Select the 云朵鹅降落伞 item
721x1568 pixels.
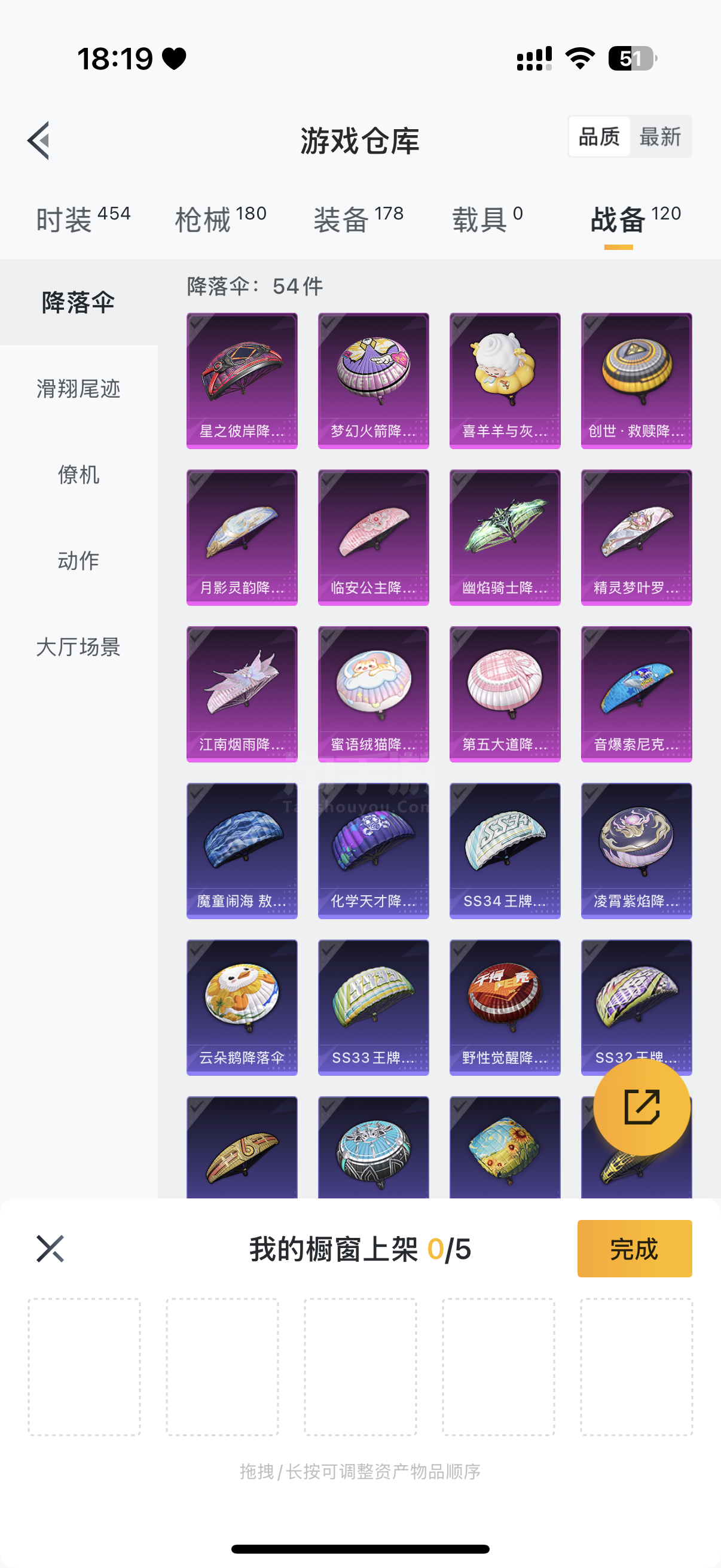(242, 1007)
